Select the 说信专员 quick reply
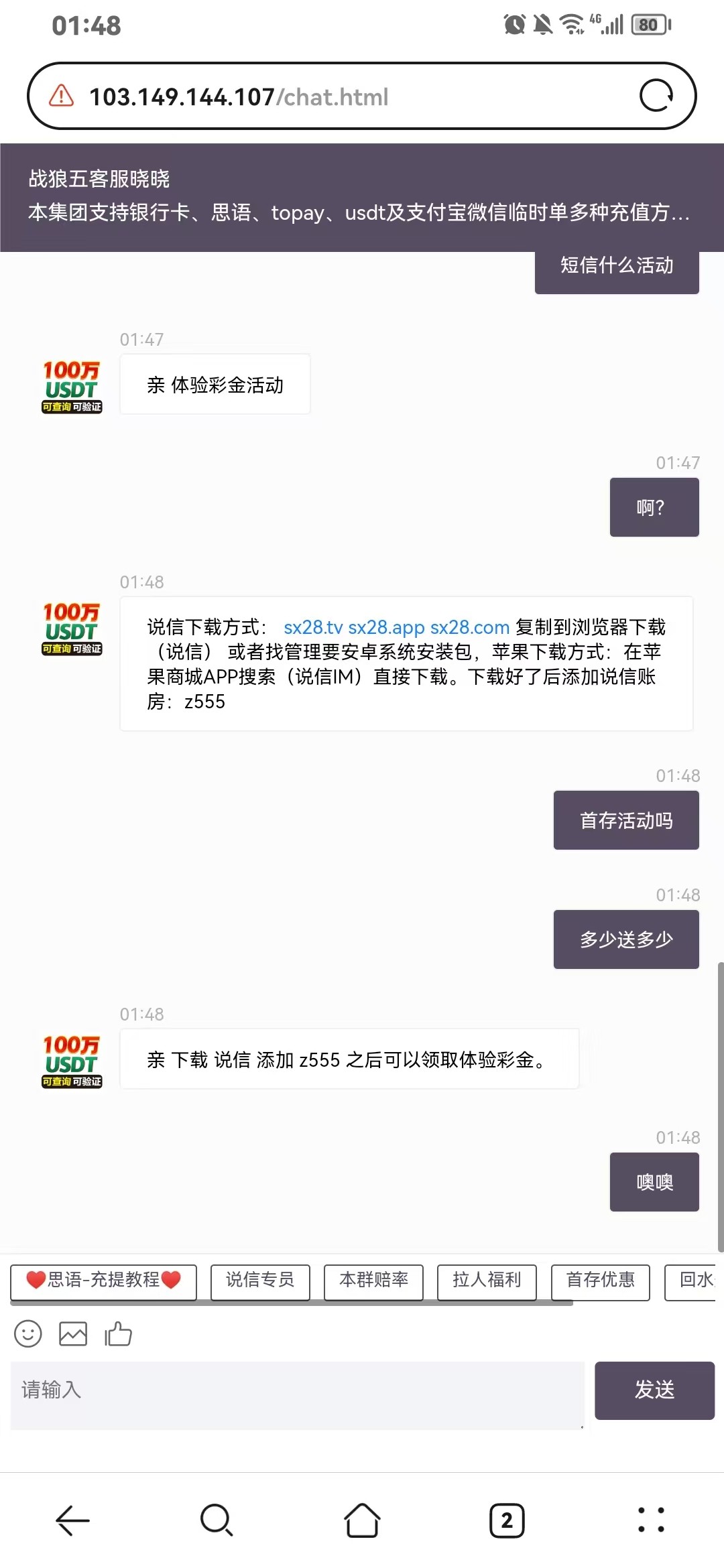724x1568 pixels. [x=260, y=1281]
